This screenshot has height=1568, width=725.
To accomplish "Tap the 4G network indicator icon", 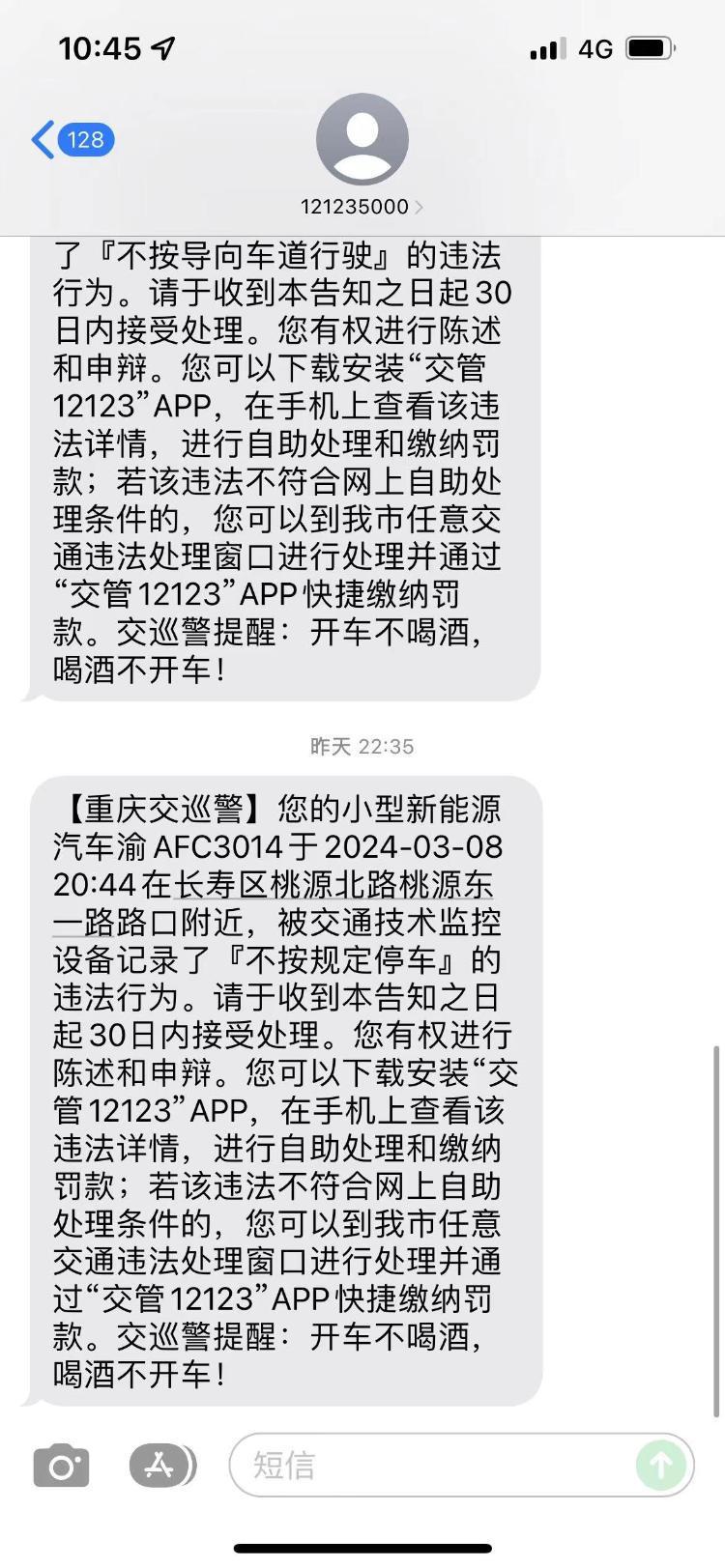I will pos(595,46).
